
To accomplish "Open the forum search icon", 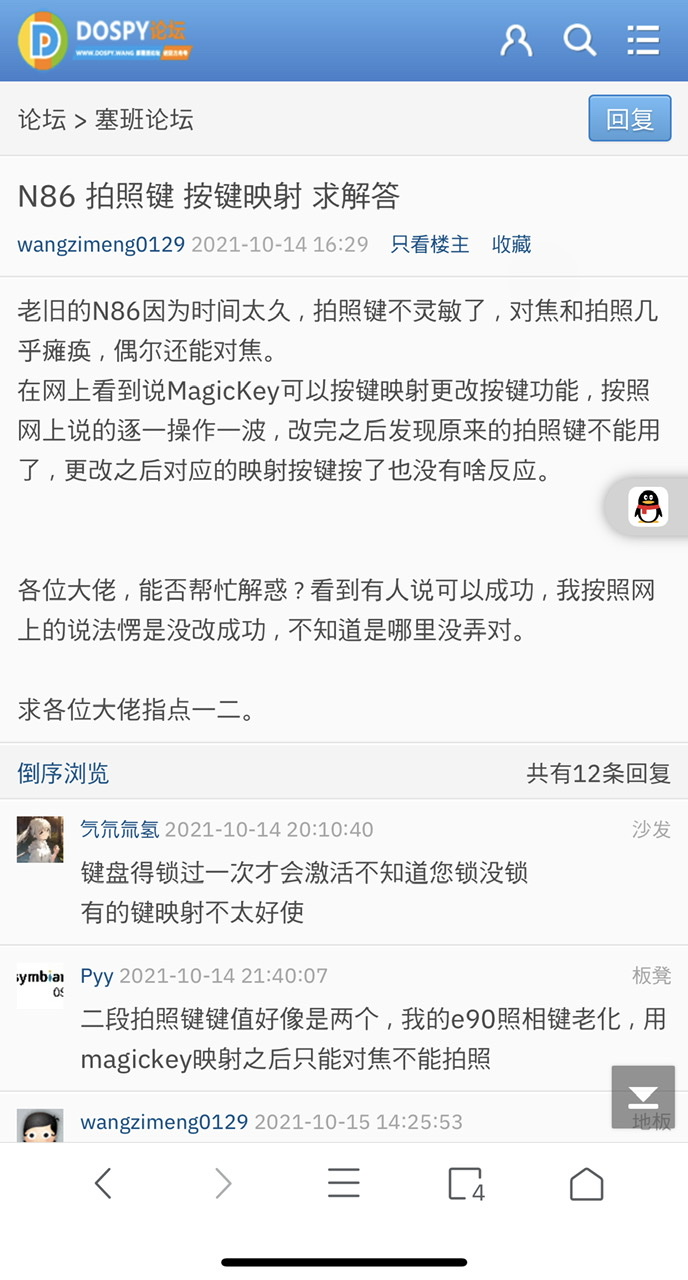I will pyautogui.click(x=580, y=40).
